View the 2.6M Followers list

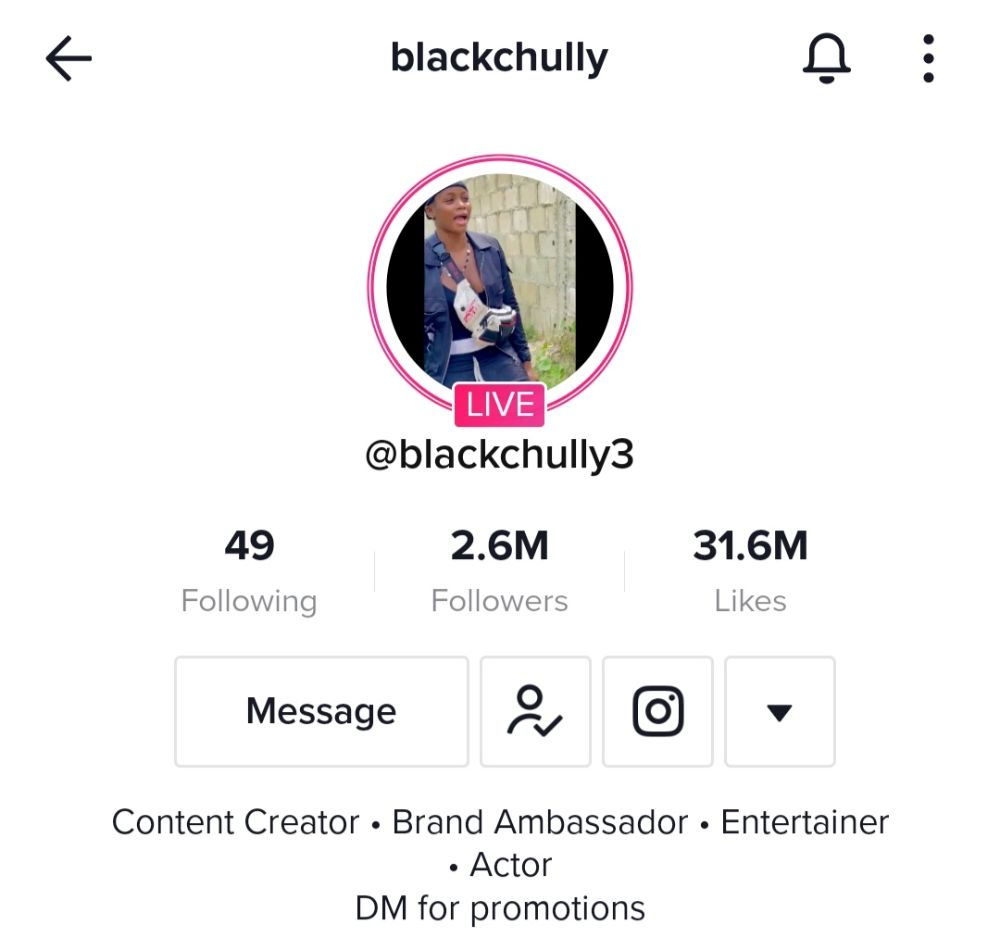click(x=499, y=571)
